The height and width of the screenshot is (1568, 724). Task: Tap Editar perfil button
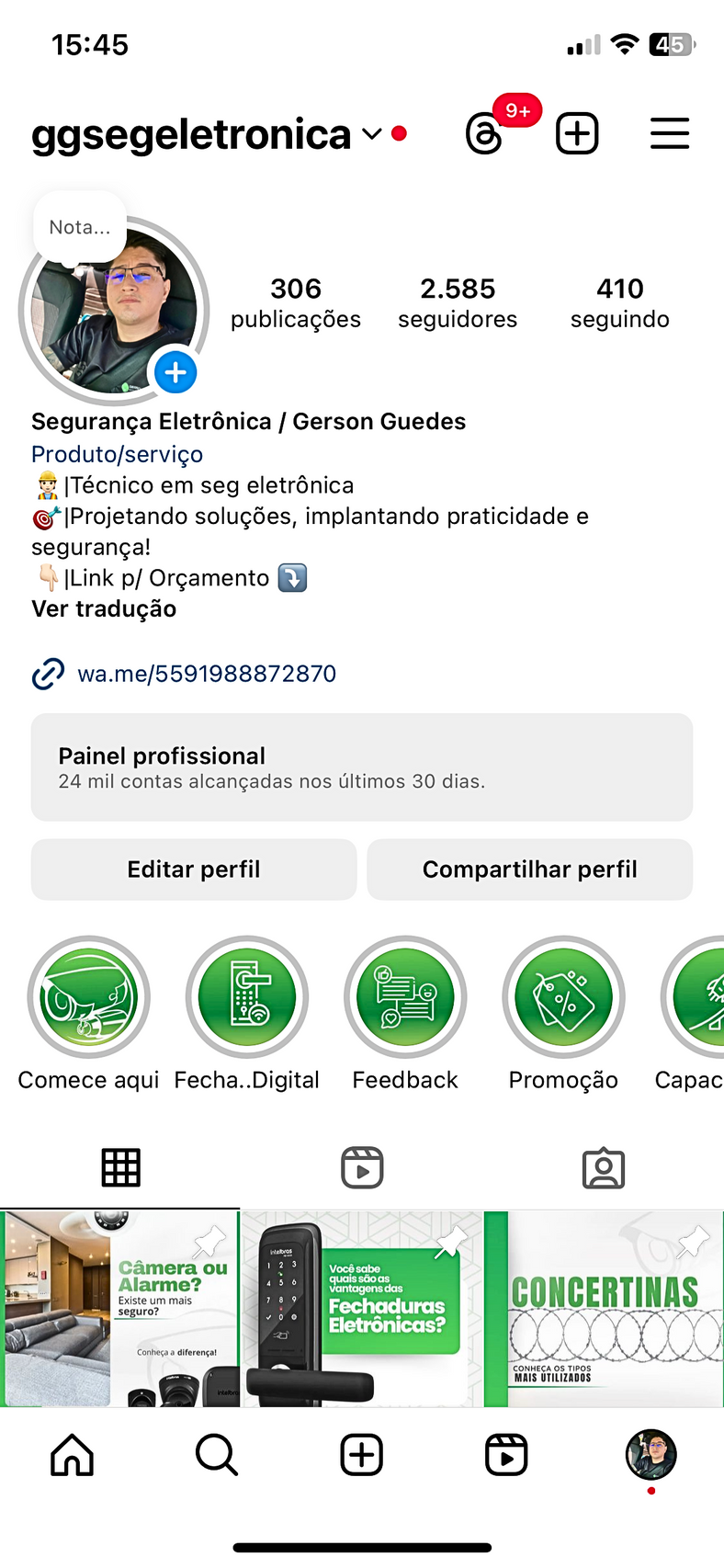tap(194, 869)
